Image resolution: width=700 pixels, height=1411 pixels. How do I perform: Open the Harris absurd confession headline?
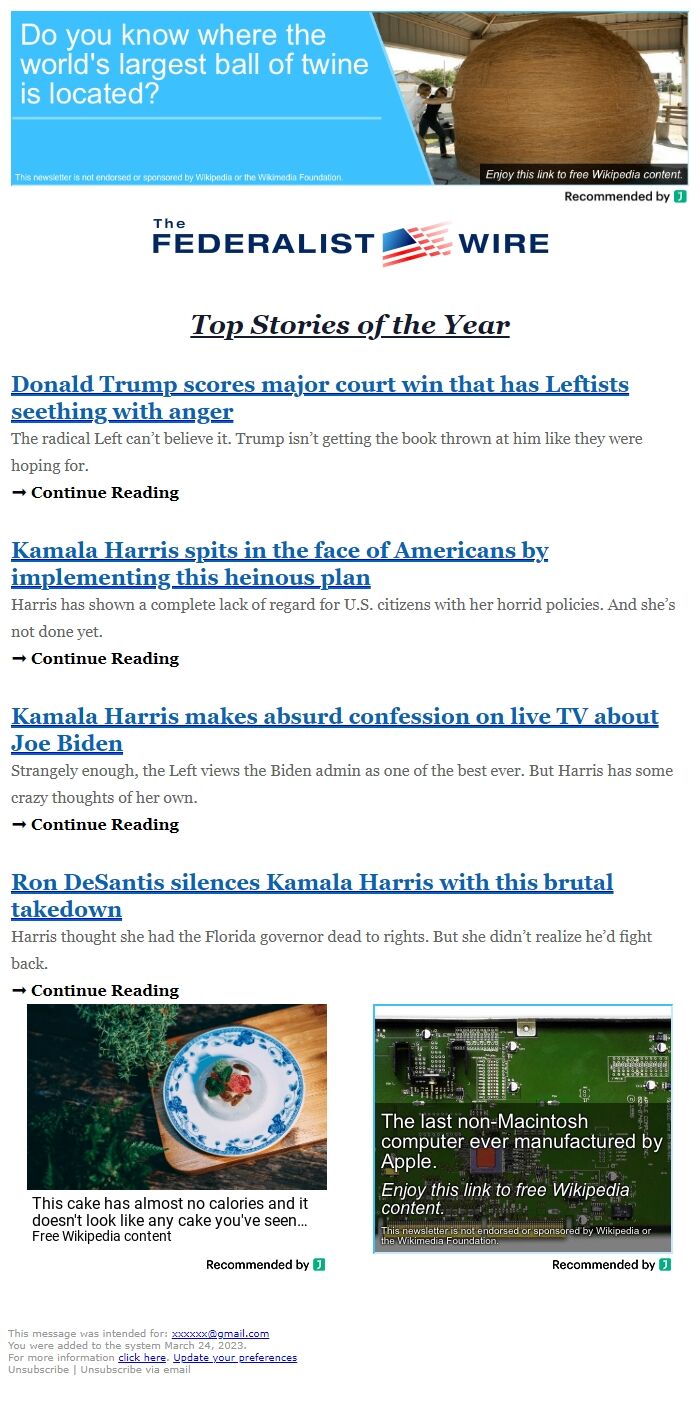[334, 730]
